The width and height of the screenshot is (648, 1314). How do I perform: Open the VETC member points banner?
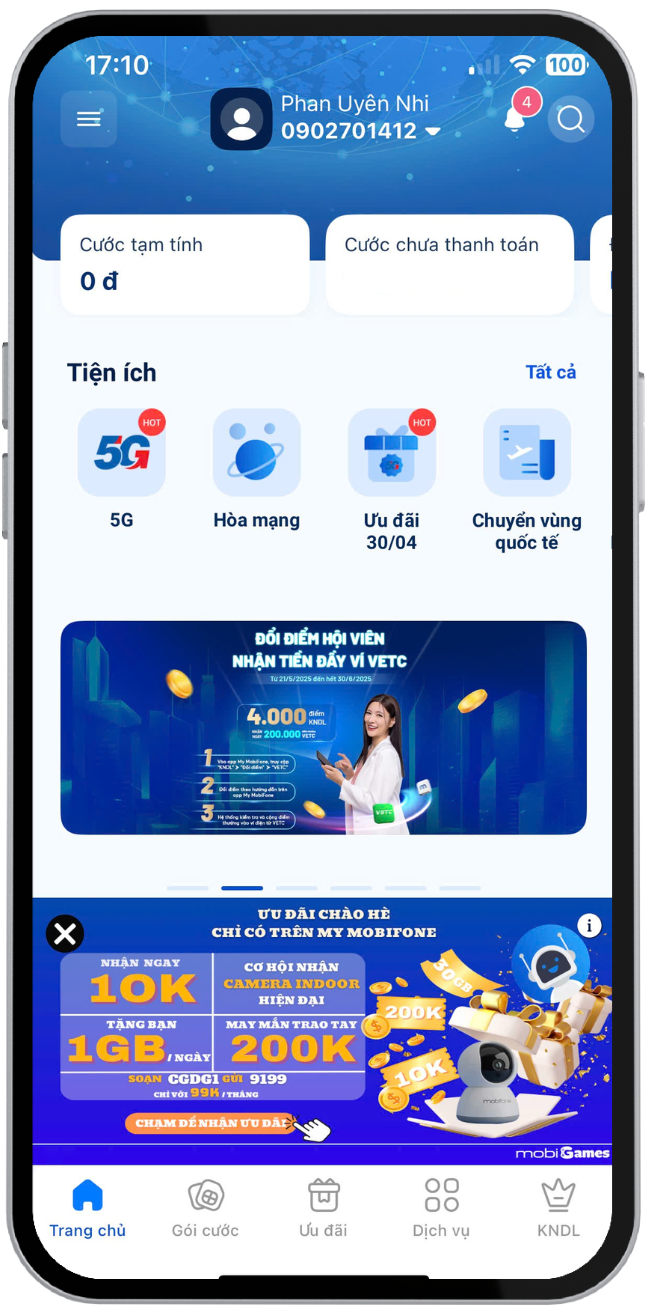click(x=323, y=727)
